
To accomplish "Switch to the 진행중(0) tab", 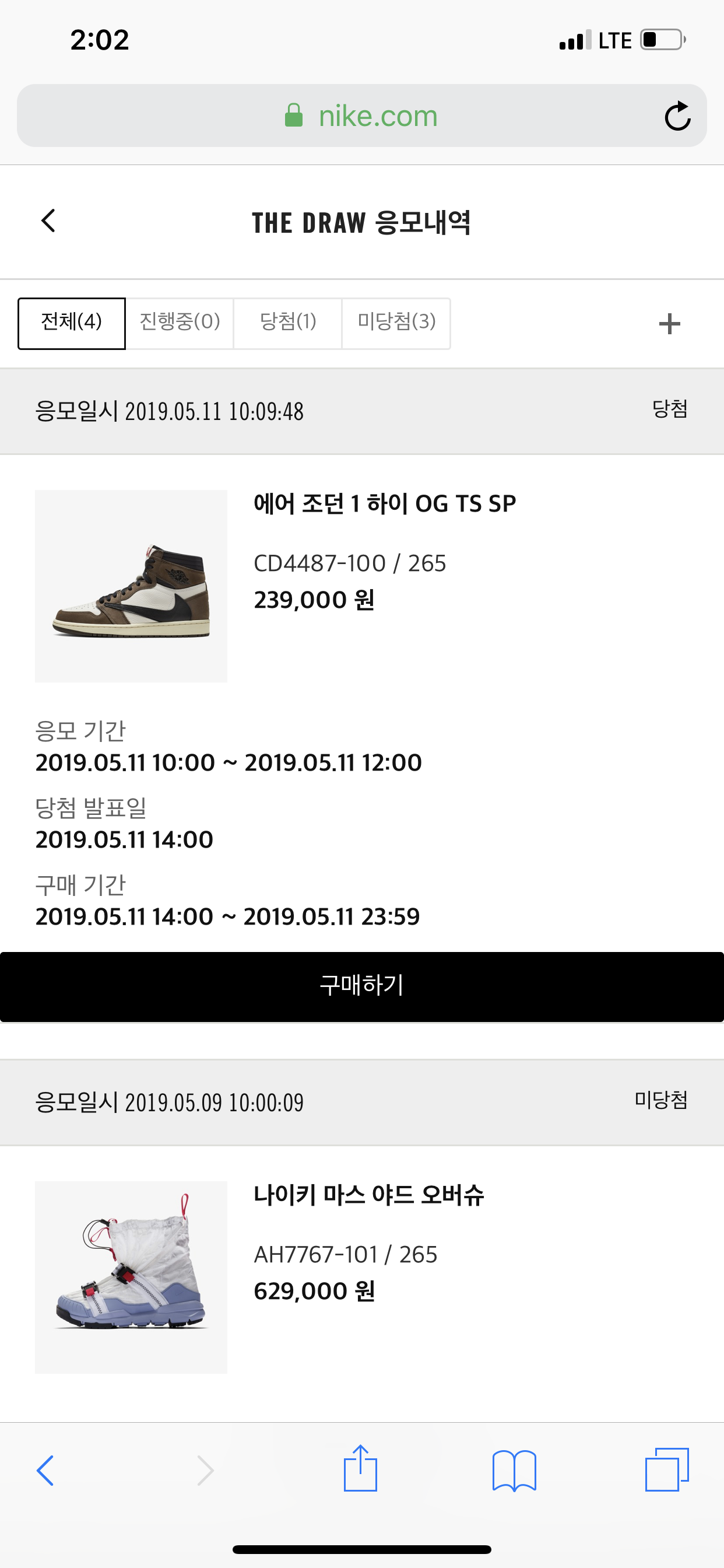I will pyautogui.click(x=180, y=323).
